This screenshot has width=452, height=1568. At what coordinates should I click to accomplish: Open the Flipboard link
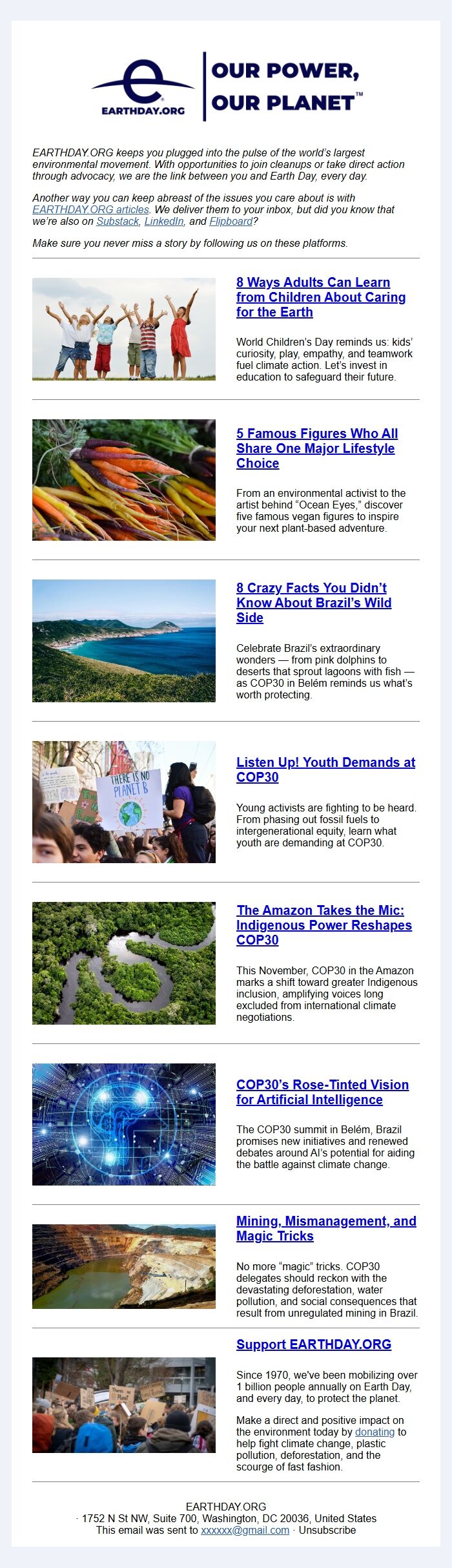pos(231,221)
